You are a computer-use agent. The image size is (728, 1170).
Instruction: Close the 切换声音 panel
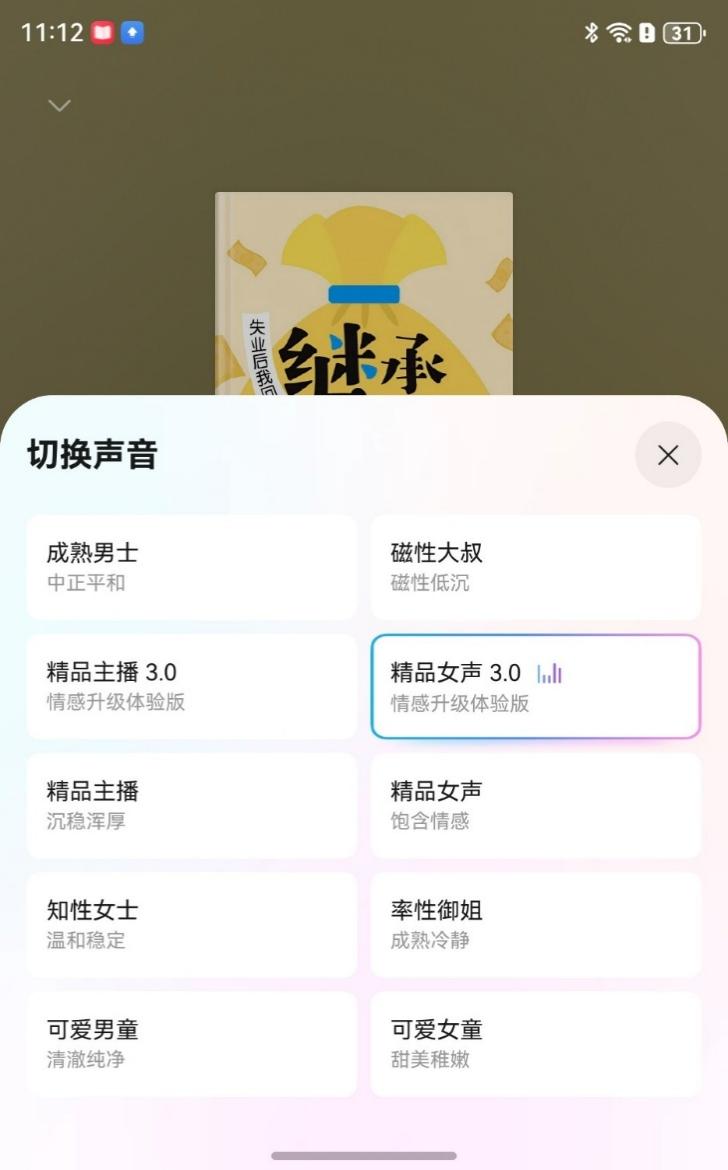(668, 455)
